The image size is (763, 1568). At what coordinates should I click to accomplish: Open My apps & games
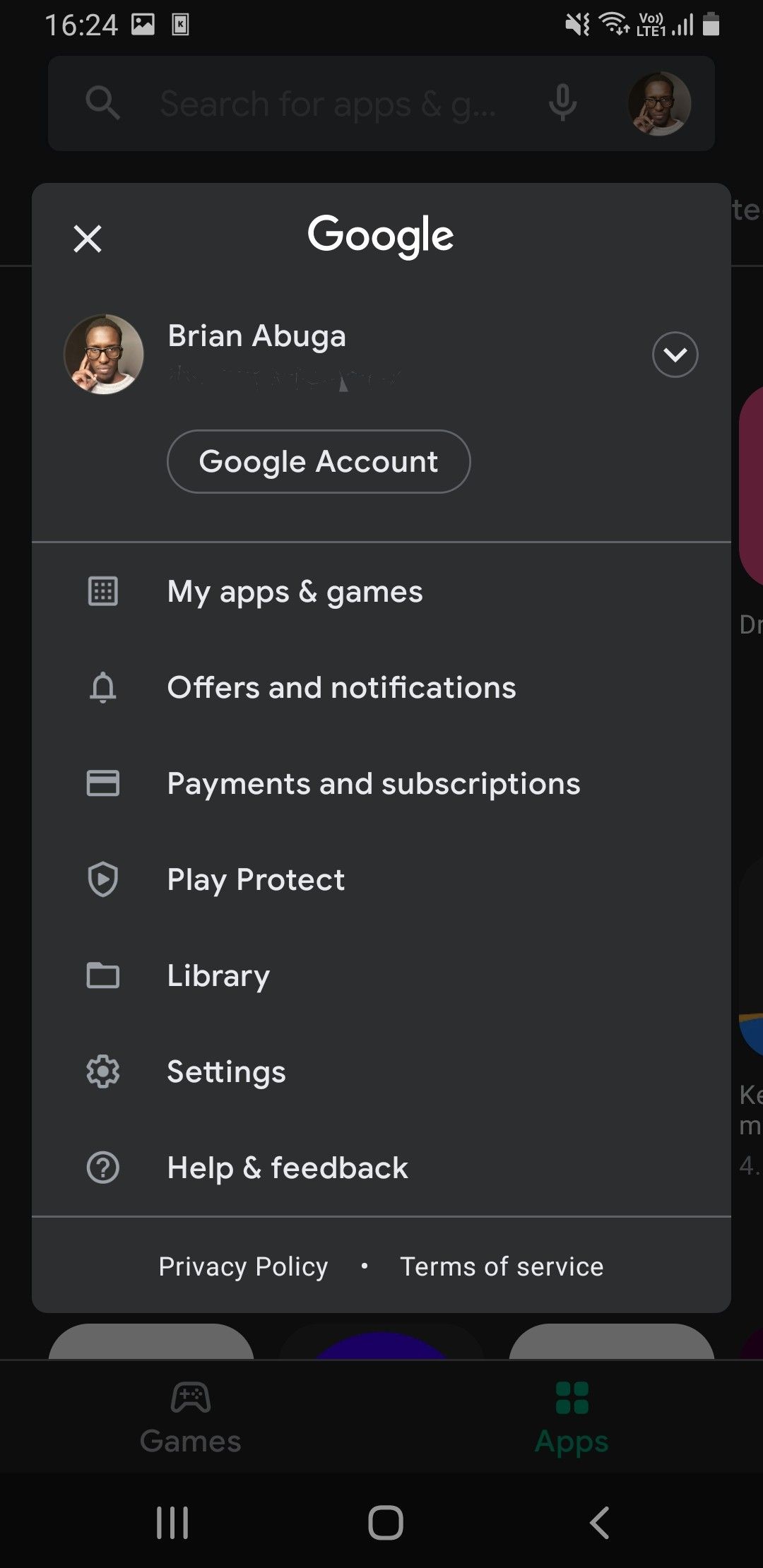pyautogui.click(x=295, y=592)
